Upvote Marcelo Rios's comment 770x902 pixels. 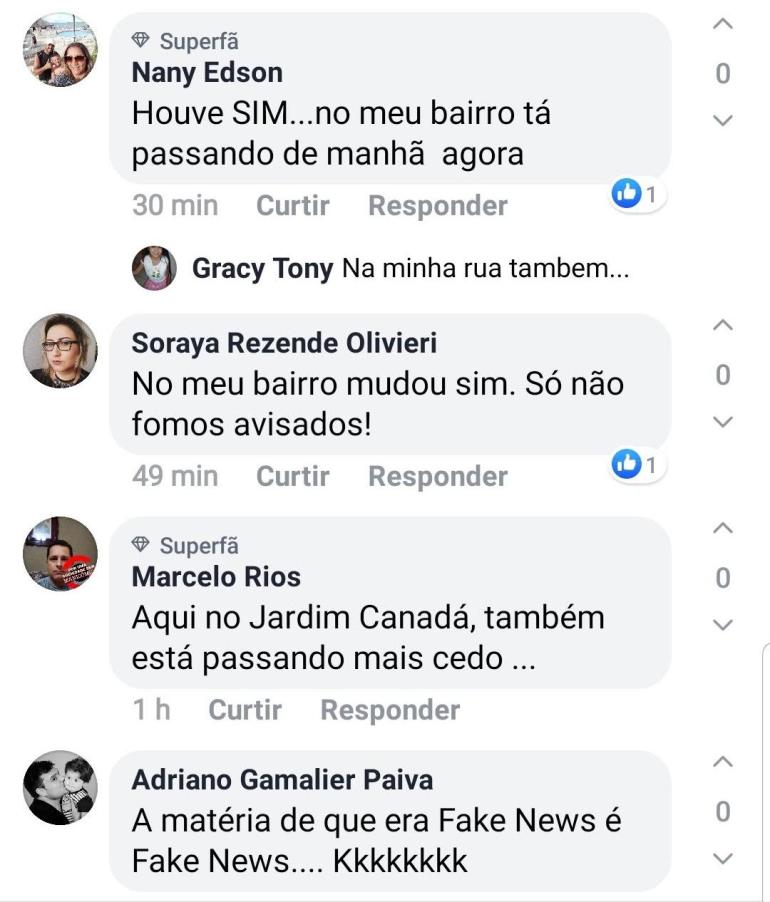(x=723, y=529)
